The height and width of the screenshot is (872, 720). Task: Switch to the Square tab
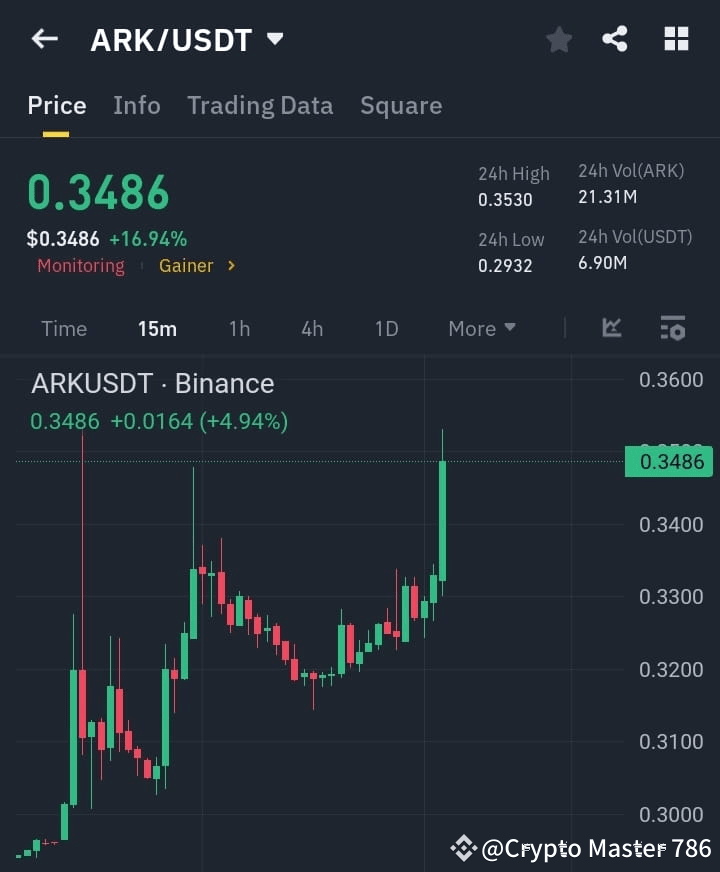coord(401,105)
